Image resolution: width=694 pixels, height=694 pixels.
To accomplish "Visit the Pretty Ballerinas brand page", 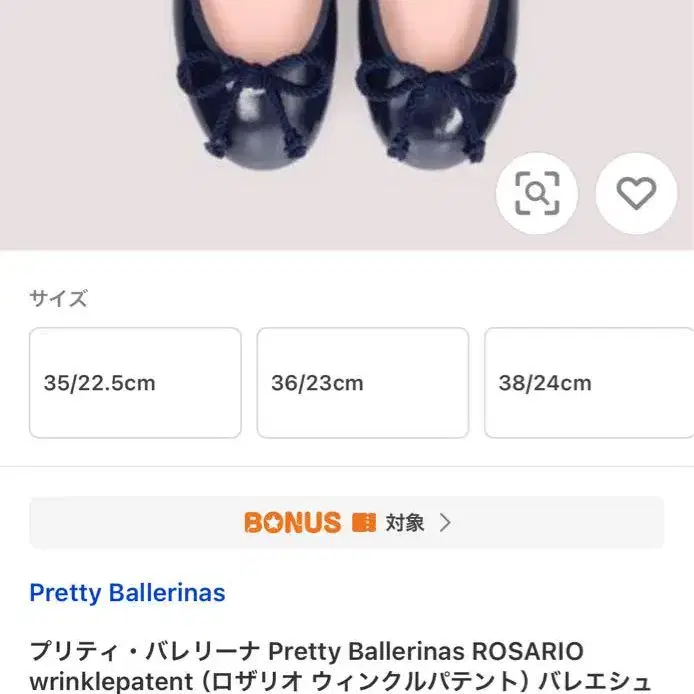I will pos(127,592).
